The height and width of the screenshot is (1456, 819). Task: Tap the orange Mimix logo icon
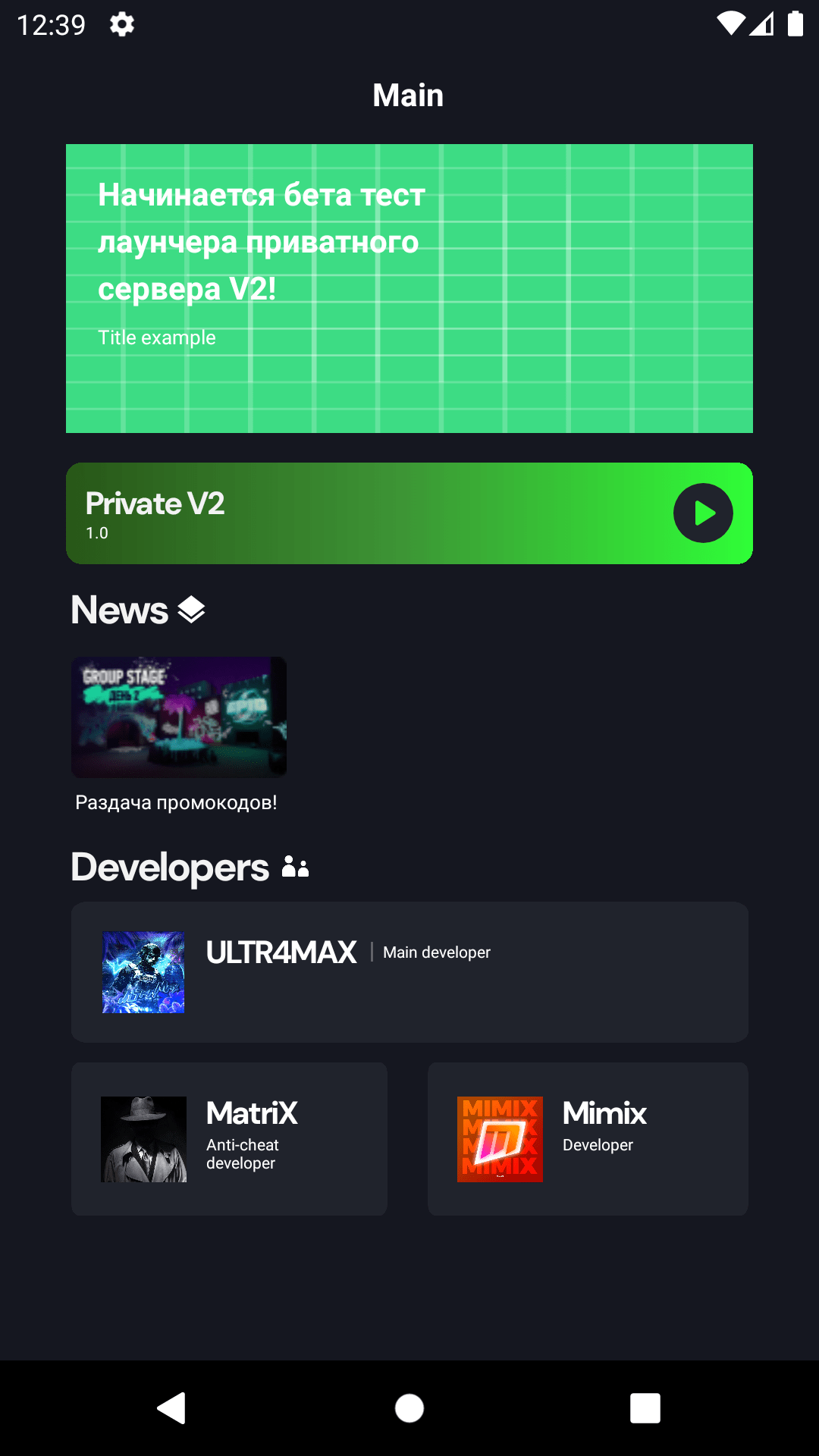pos(500,1139)
